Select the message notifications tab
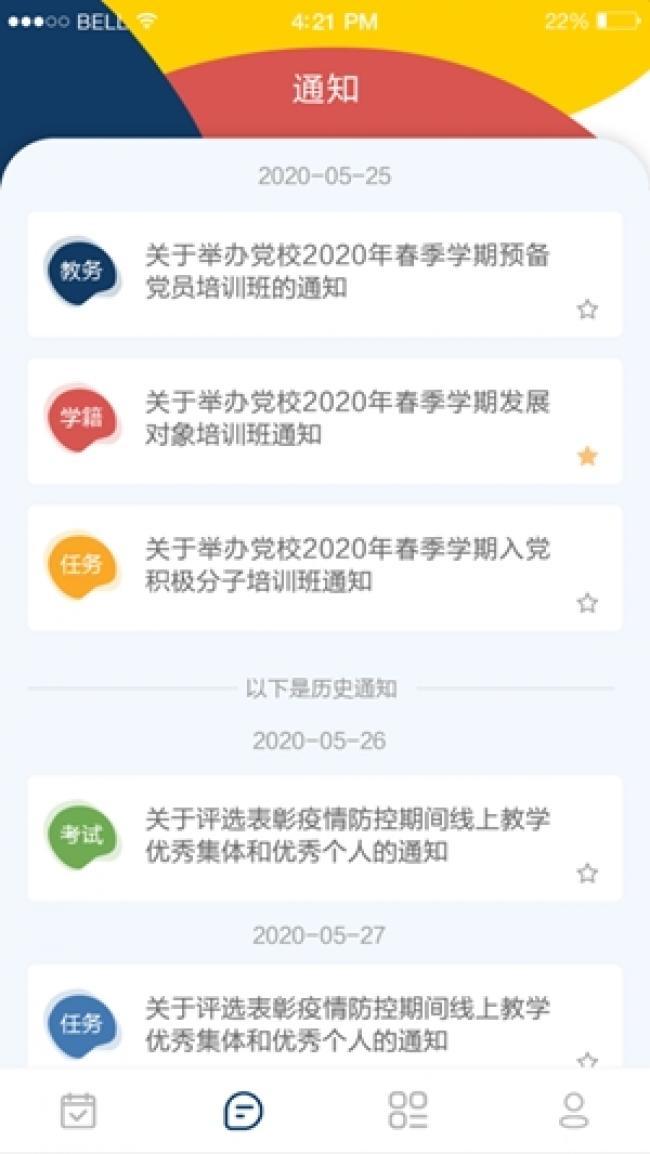This screenshot has height=1154, width=650. 244,1111
